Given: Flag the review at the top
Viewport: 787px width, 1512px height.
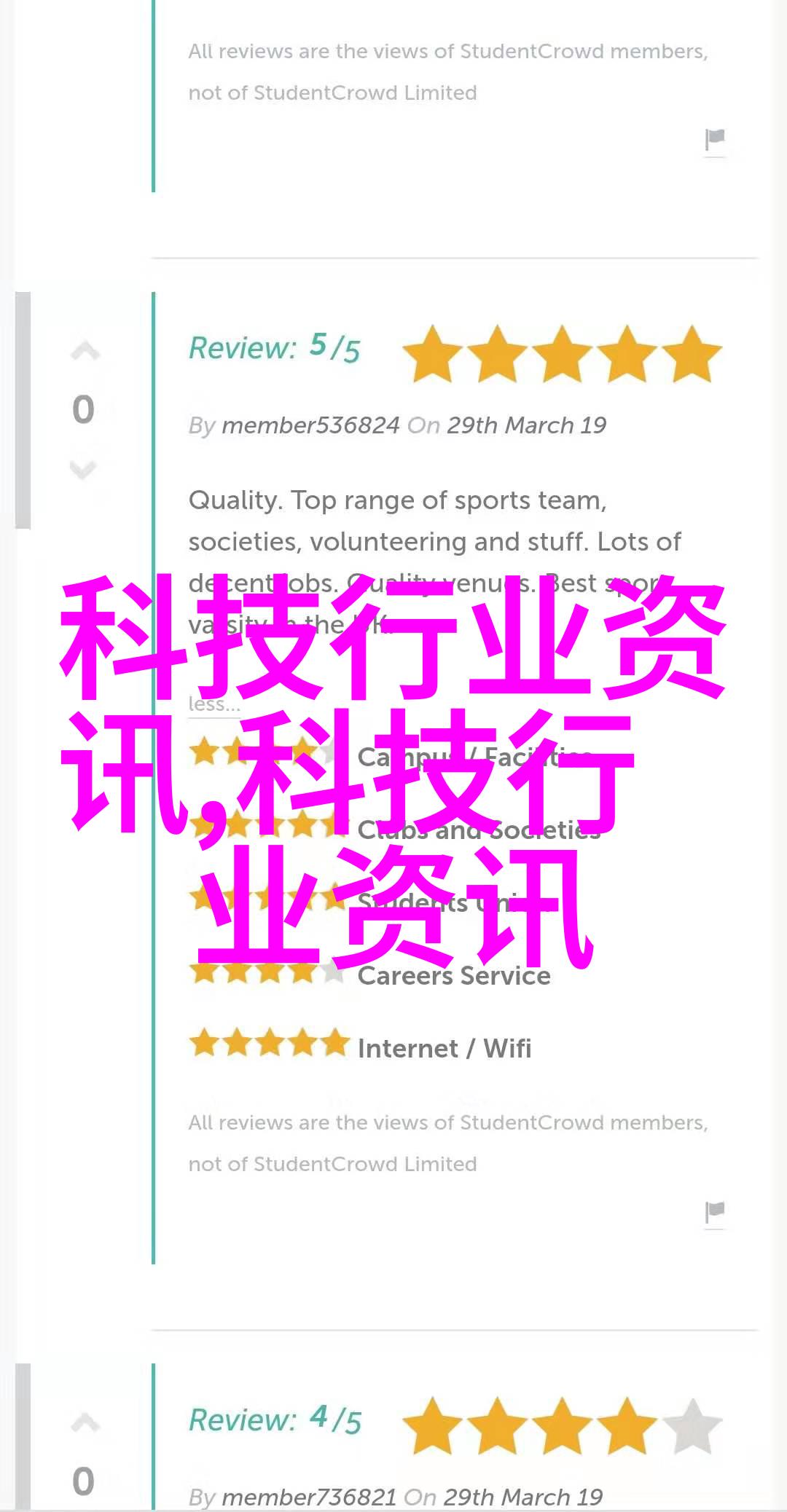Looking at the screenshot, I should click(715, 139).
